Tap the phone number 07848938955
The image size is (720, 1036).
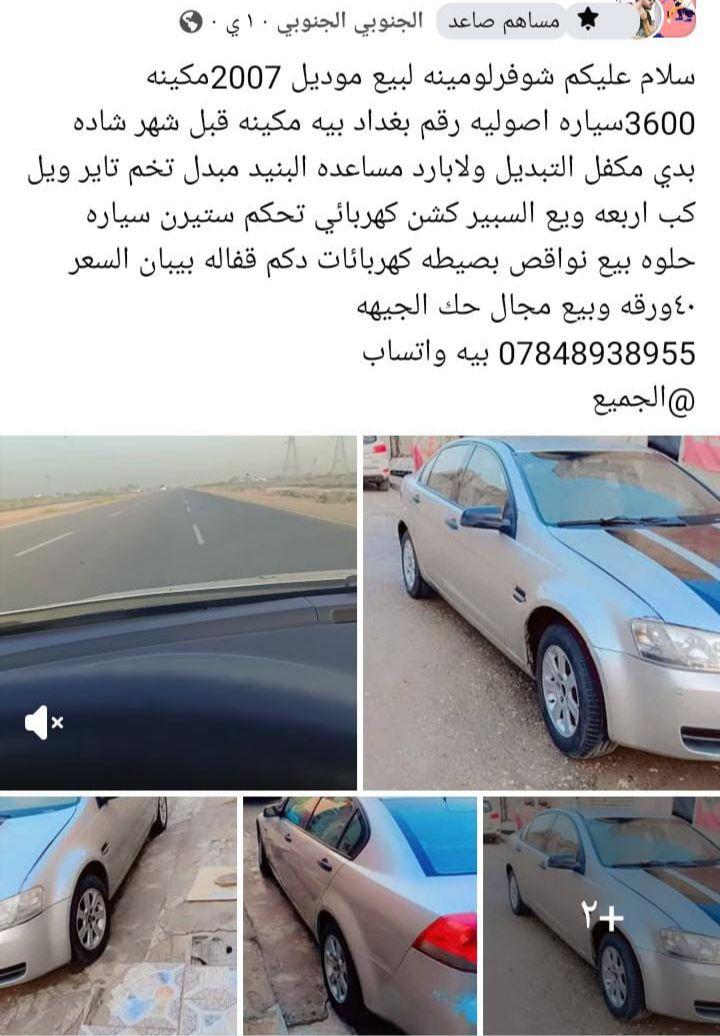[596, 352]
